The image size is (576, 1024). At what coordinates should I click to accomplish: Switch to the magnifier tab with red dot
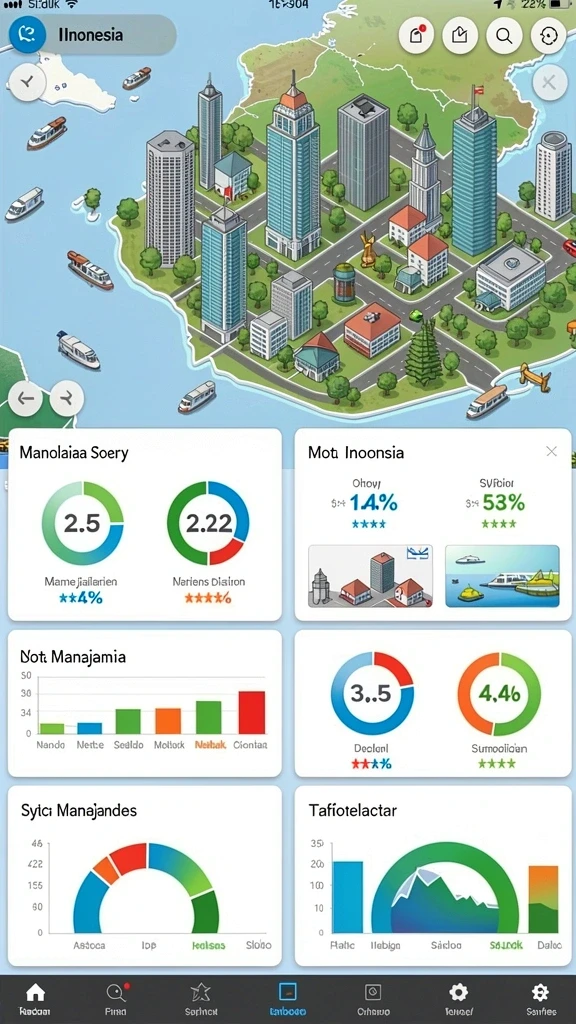coord(116,999)
